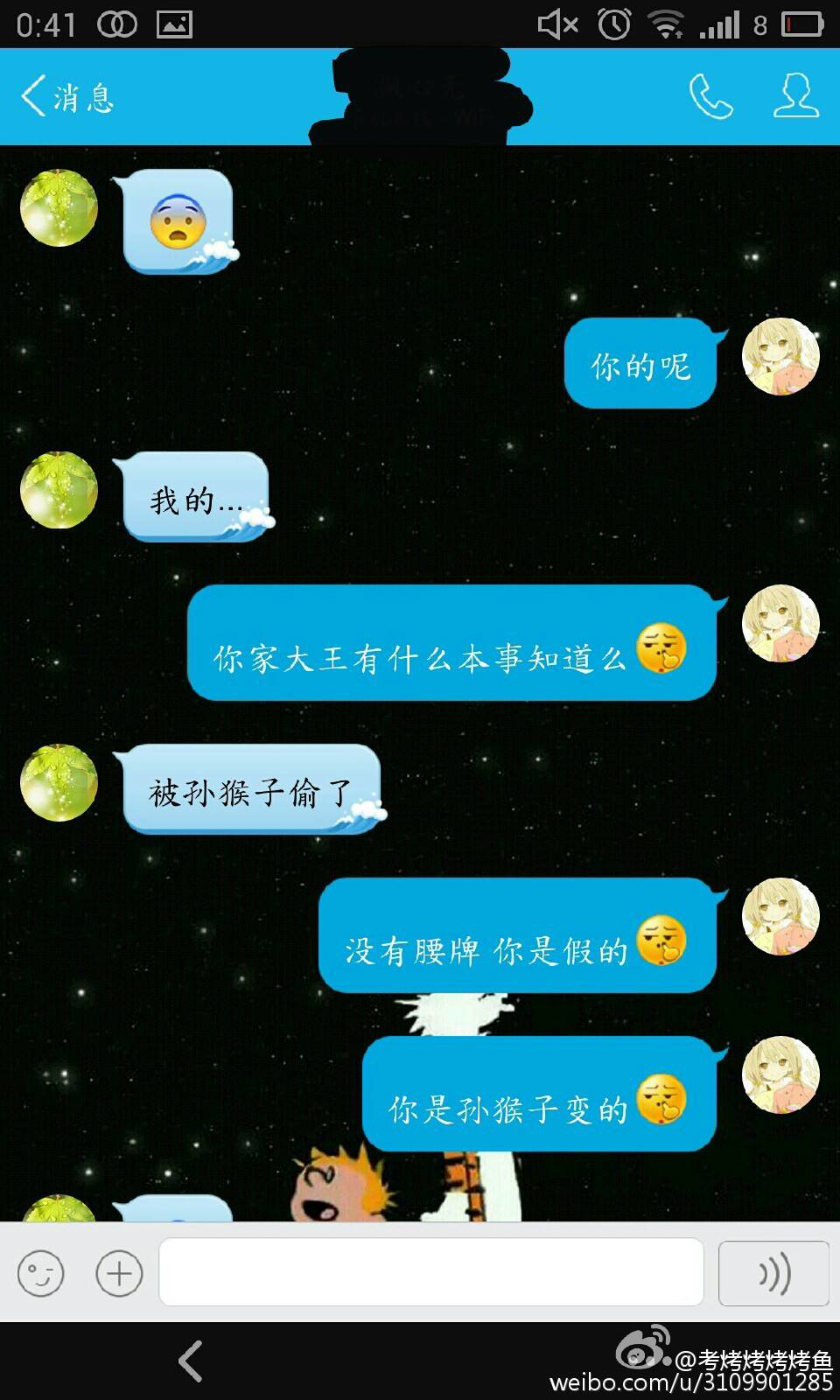Return to 消息 message list

pos(81,98)
